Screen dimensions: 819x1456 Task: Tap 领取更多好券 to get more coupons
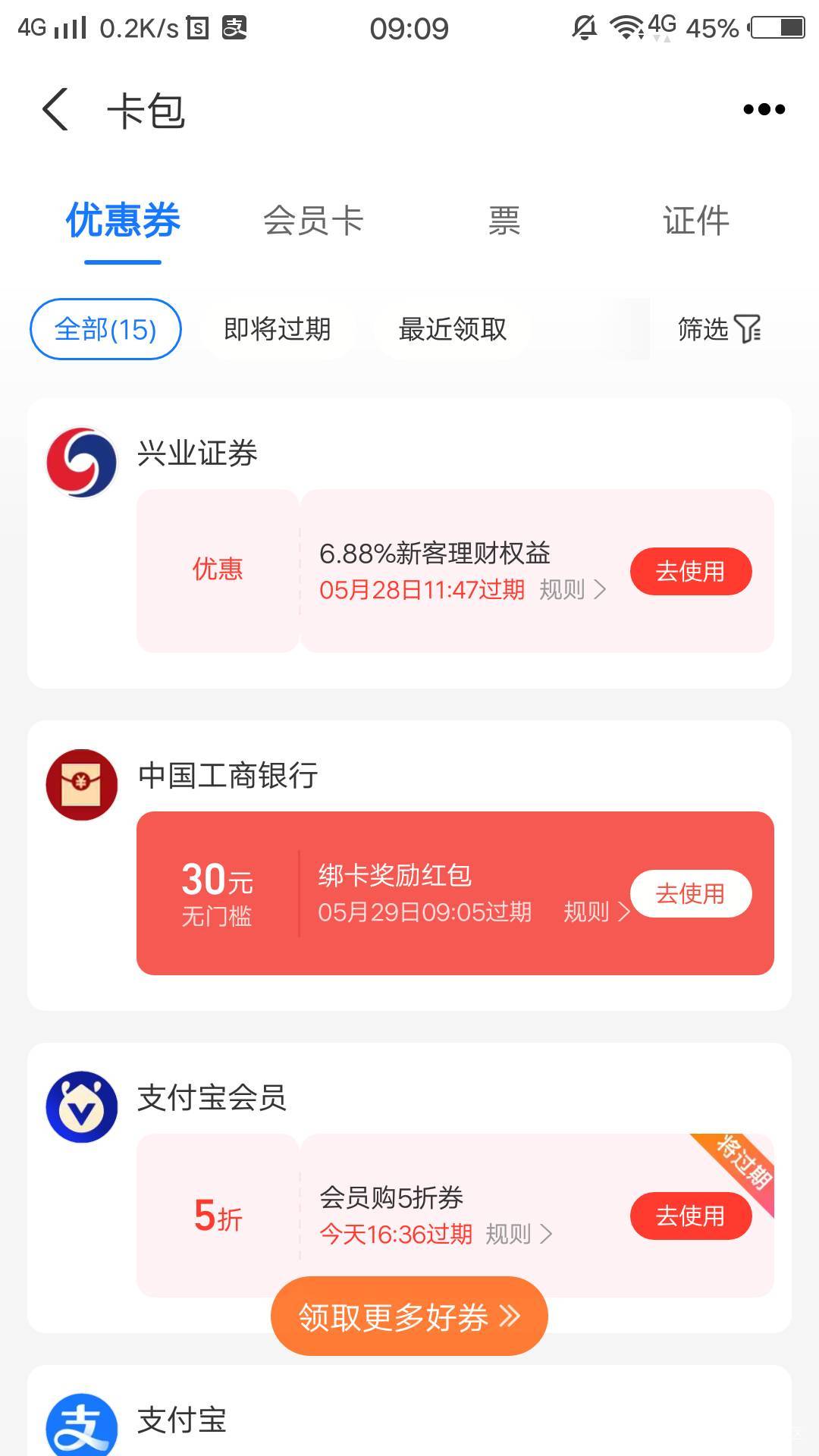(x=409, y=1316)
